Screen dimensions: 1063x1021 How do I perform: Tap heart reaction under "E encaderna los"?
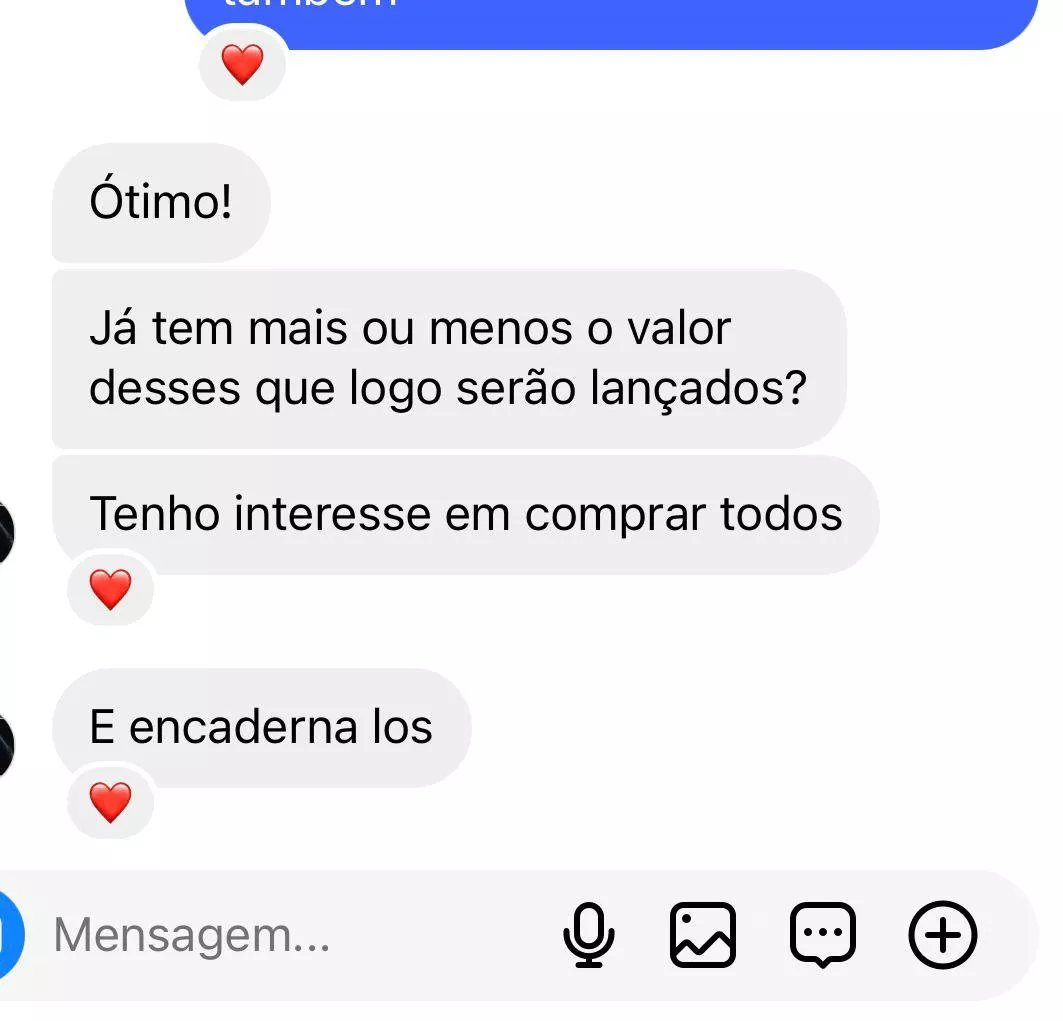(110, 802)
